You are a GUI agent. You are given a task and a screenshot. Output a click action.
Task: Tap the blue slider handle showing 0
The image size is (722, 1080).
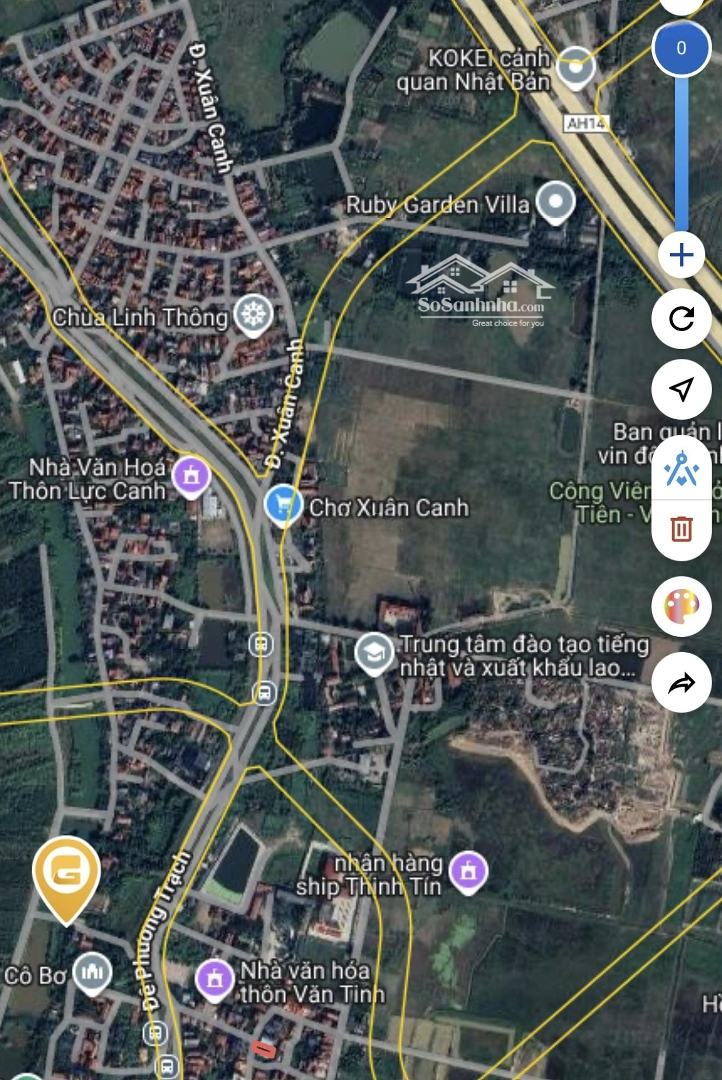(x=681, y=48)
